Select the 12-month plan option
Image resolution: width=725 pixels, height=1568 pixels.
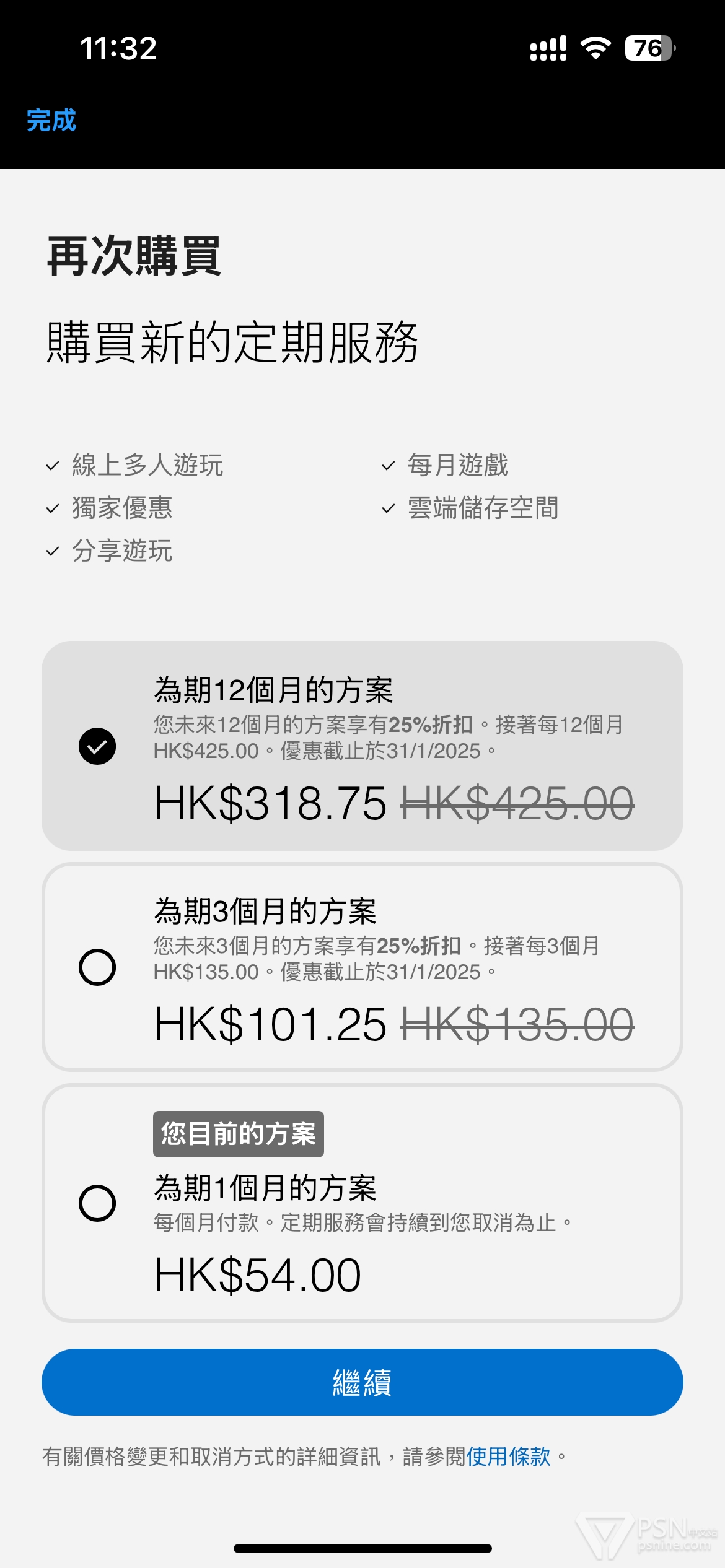coord(362,746)
